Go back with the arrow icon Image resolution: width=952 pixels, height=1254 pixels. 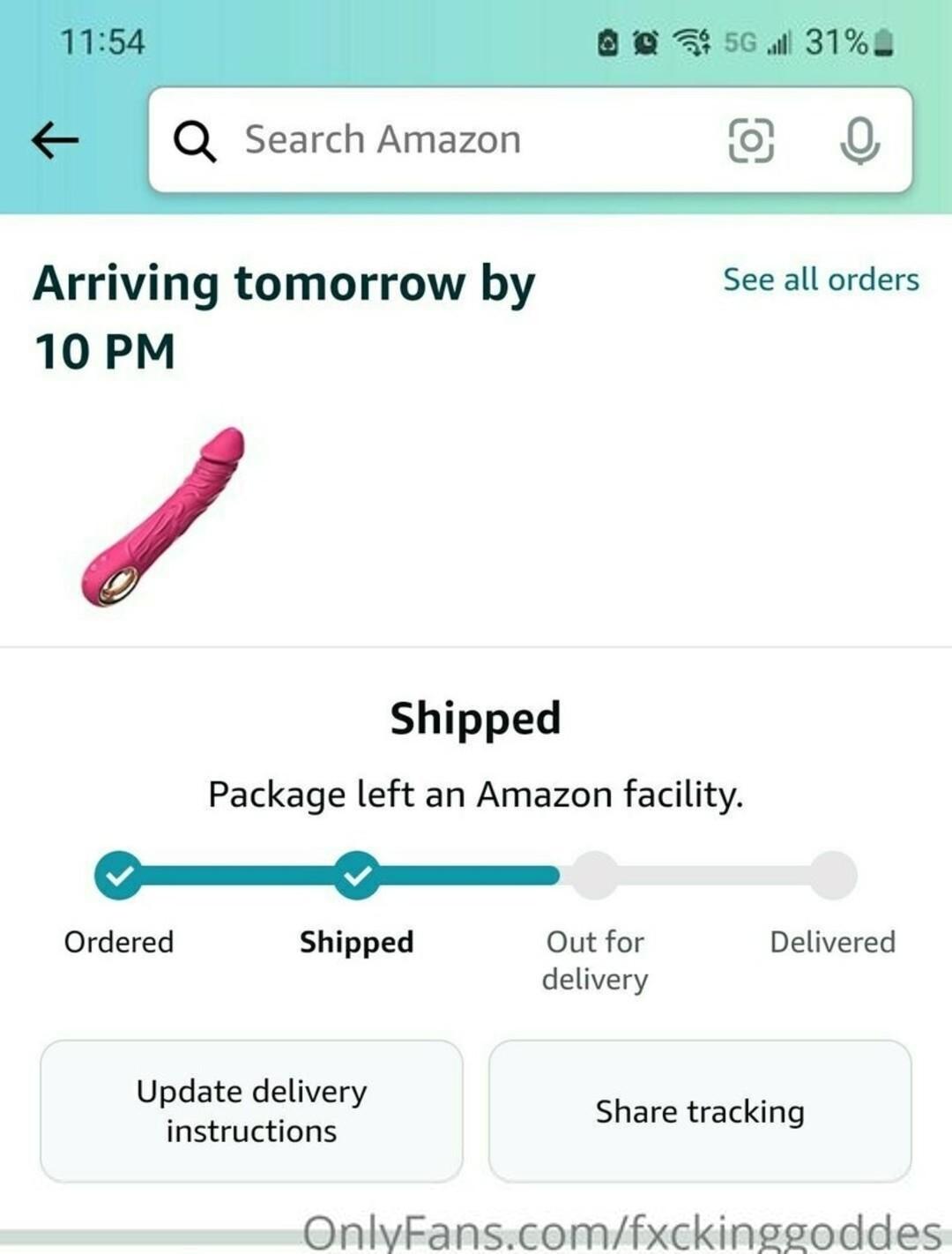pyautogui.click(x=55, y=140)
